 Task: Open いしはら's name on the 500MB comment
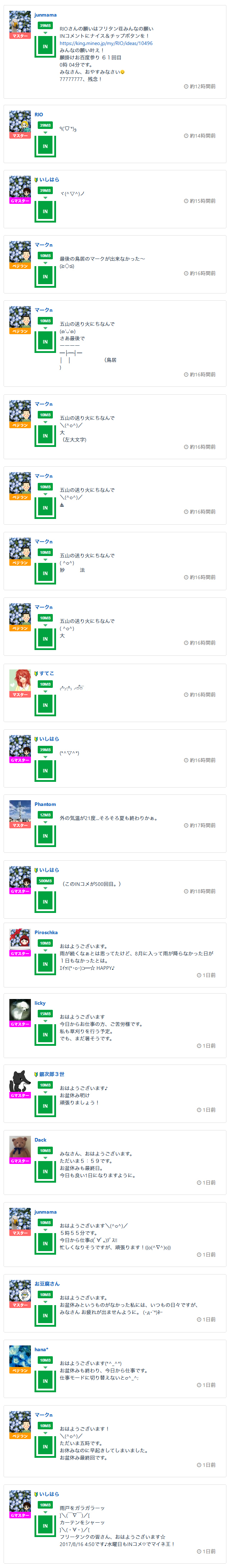coord(49,870)
